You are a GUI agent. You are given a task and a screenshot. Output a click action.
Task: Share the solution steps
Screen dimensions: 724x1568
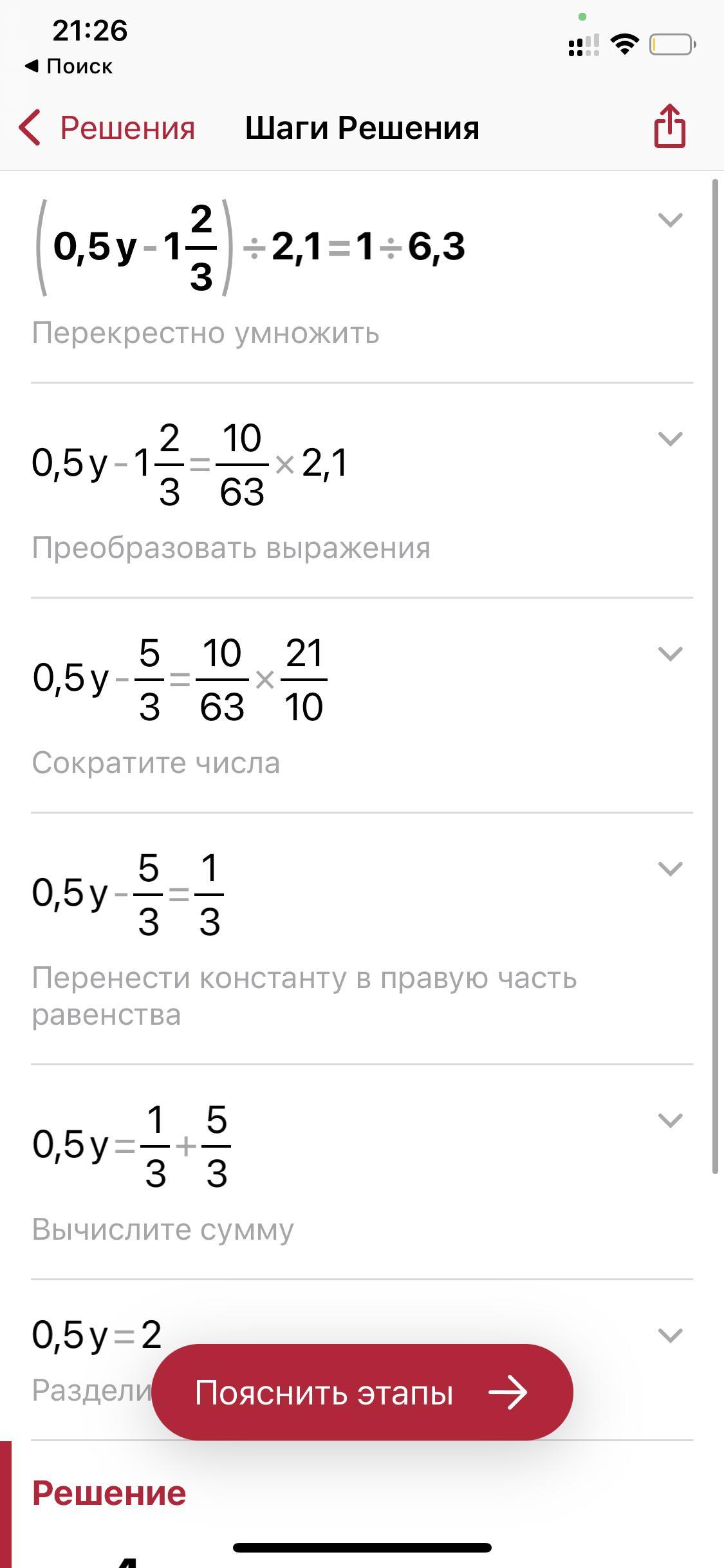click(x=670, y=126)
